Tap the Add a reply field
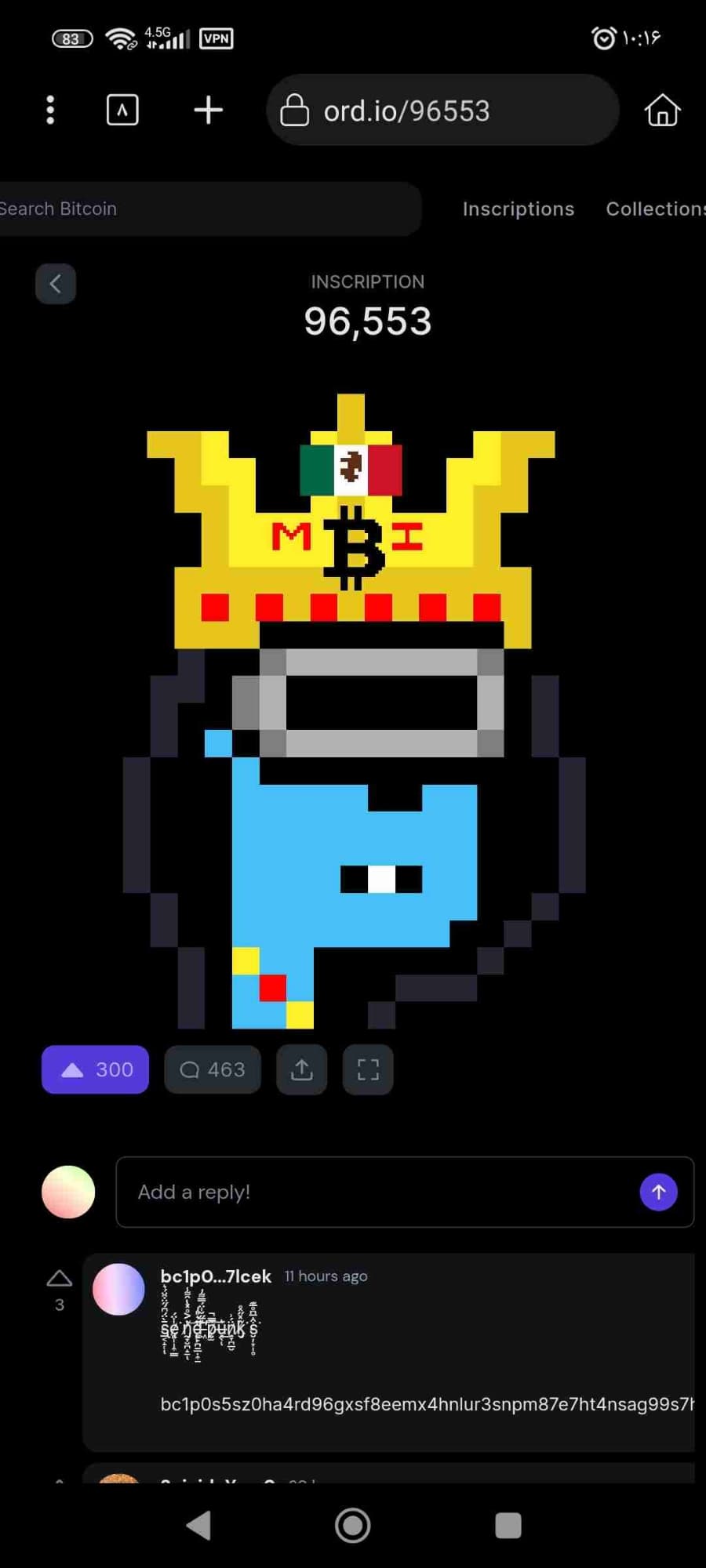 pos(377,1192)
